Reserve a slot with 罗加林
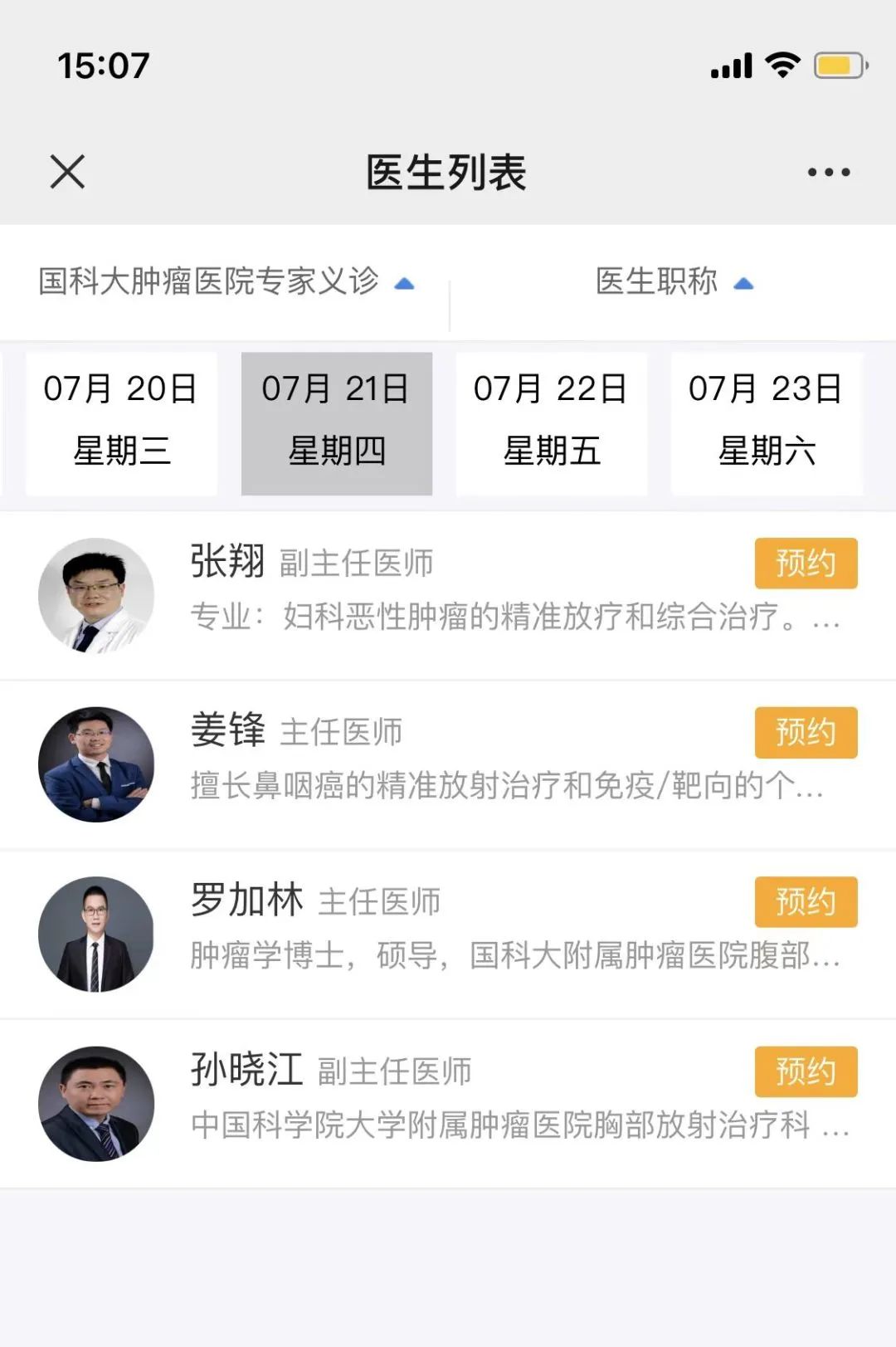Image resolution: width=896 pixels, height=1347 pixels. [805, 901]
